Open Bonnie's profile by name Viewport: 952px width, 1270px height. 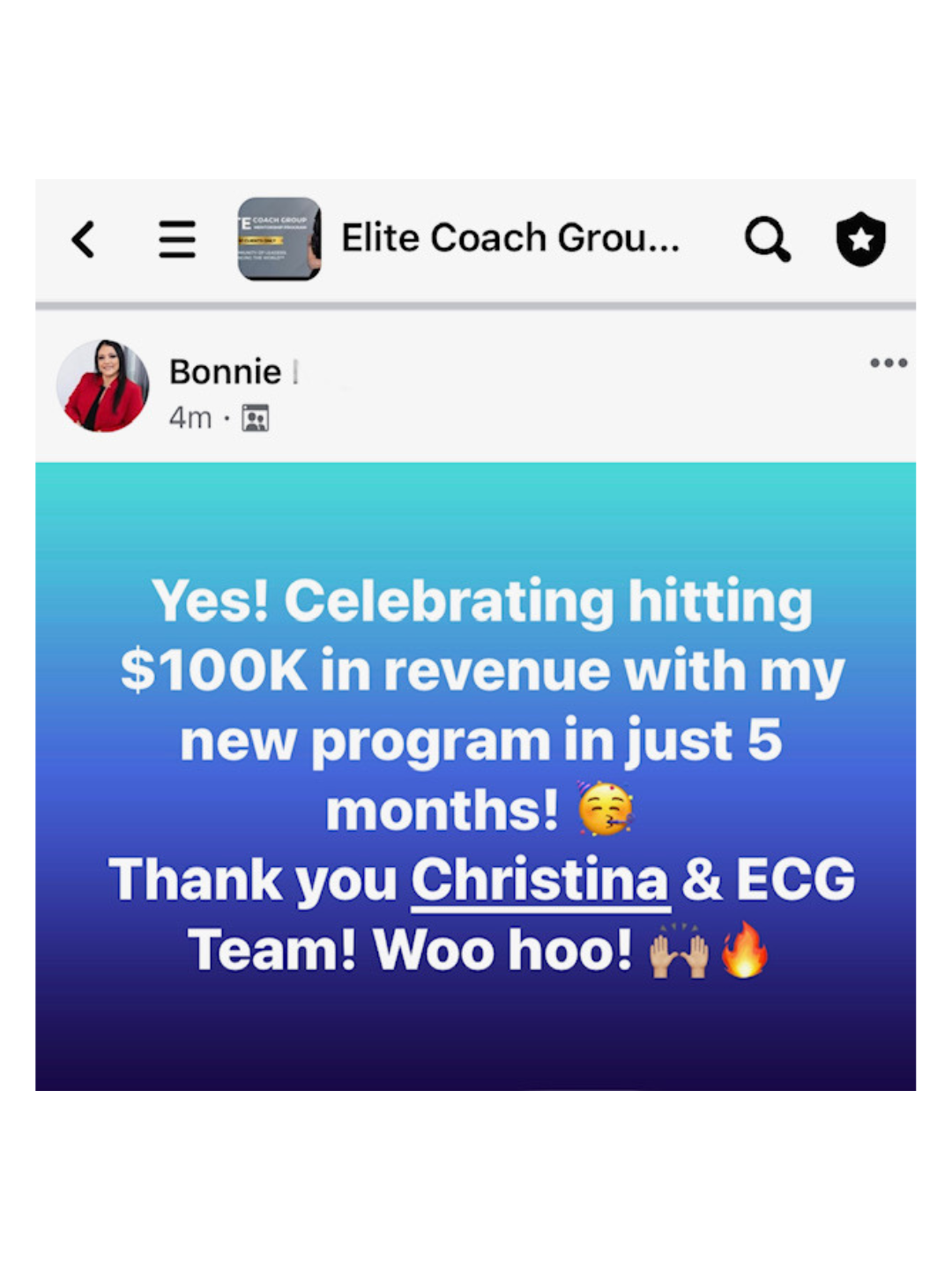coord(225,372)
